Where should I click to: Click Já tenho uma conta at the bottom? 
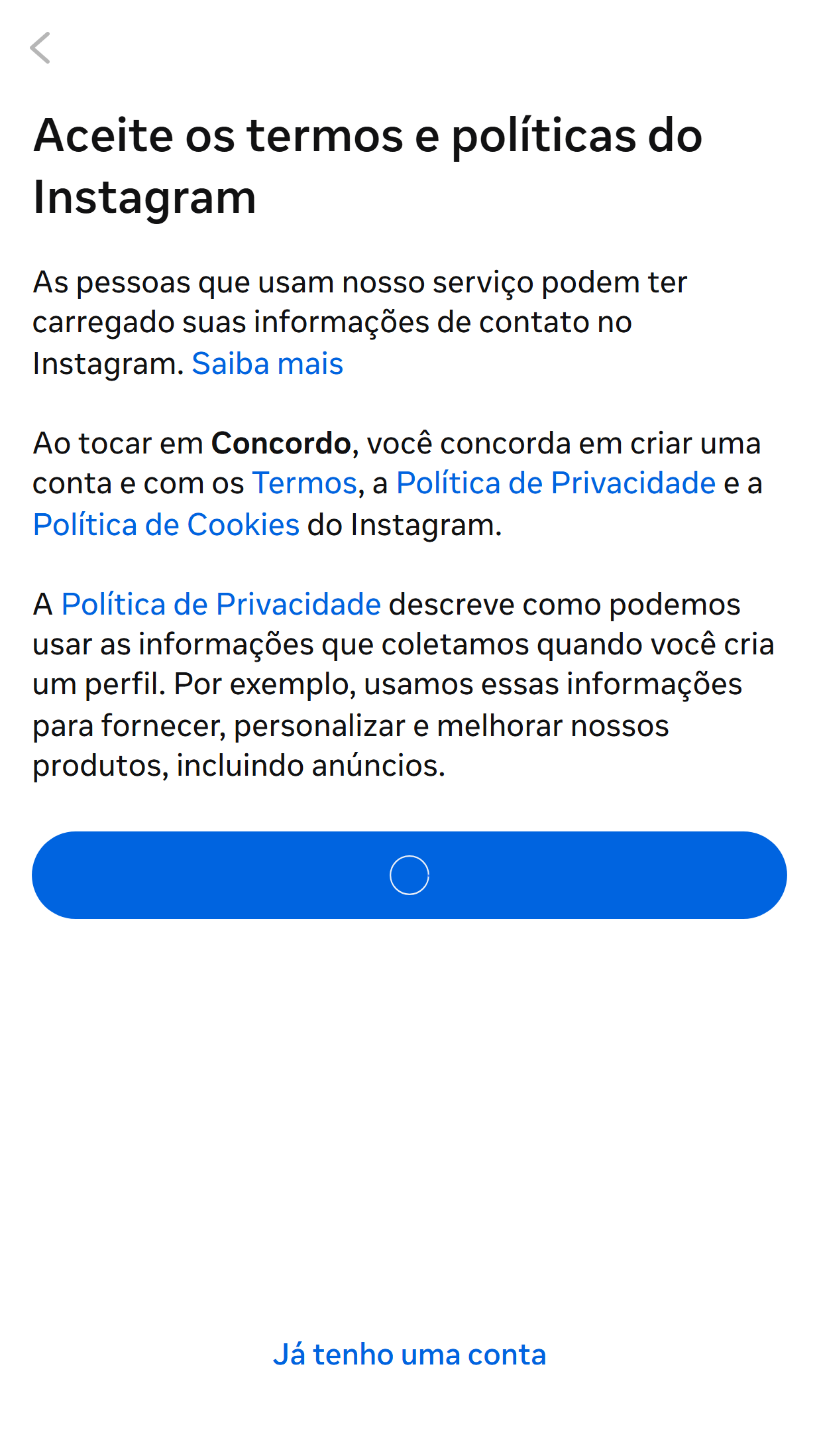point(409,1355)
